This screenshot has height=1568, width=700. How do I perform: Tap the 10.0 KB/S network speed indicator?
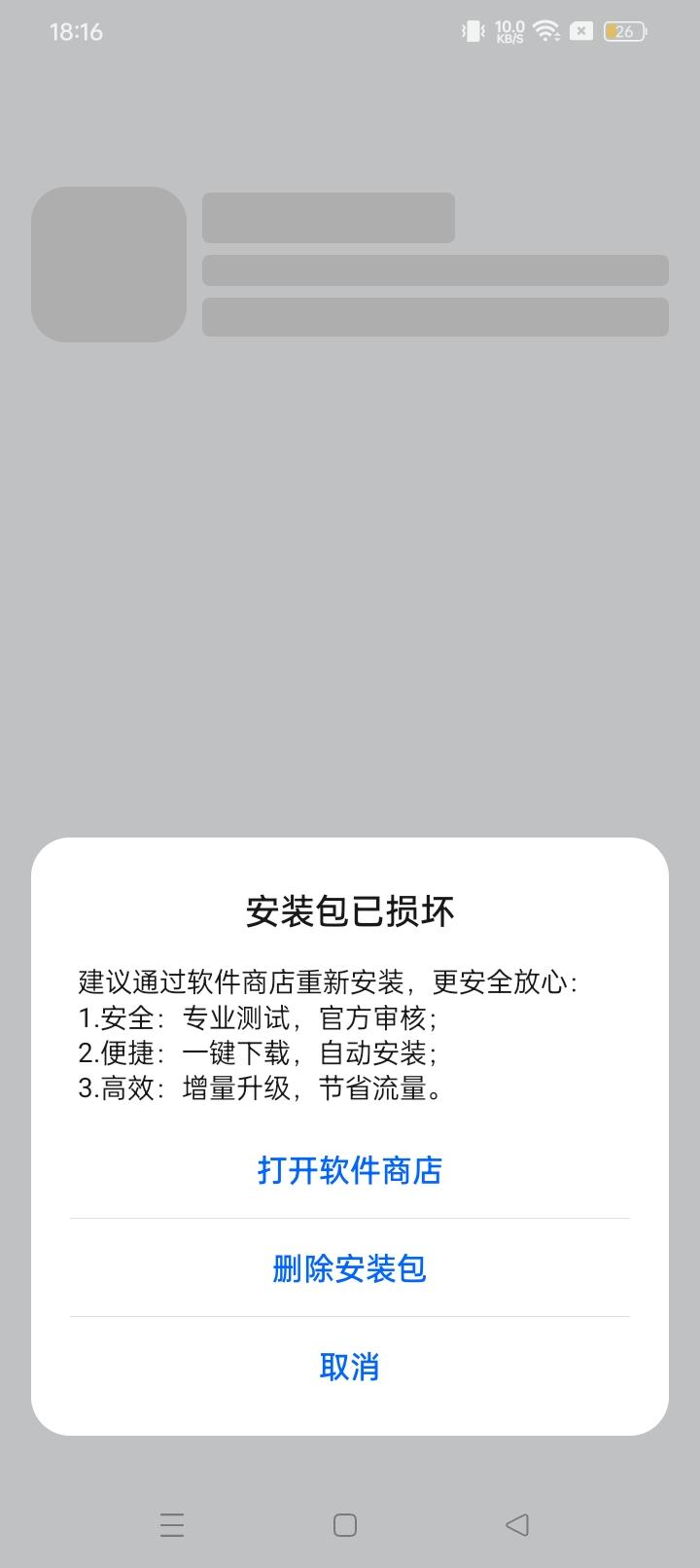pyautogui.click(x=508, y=30)
